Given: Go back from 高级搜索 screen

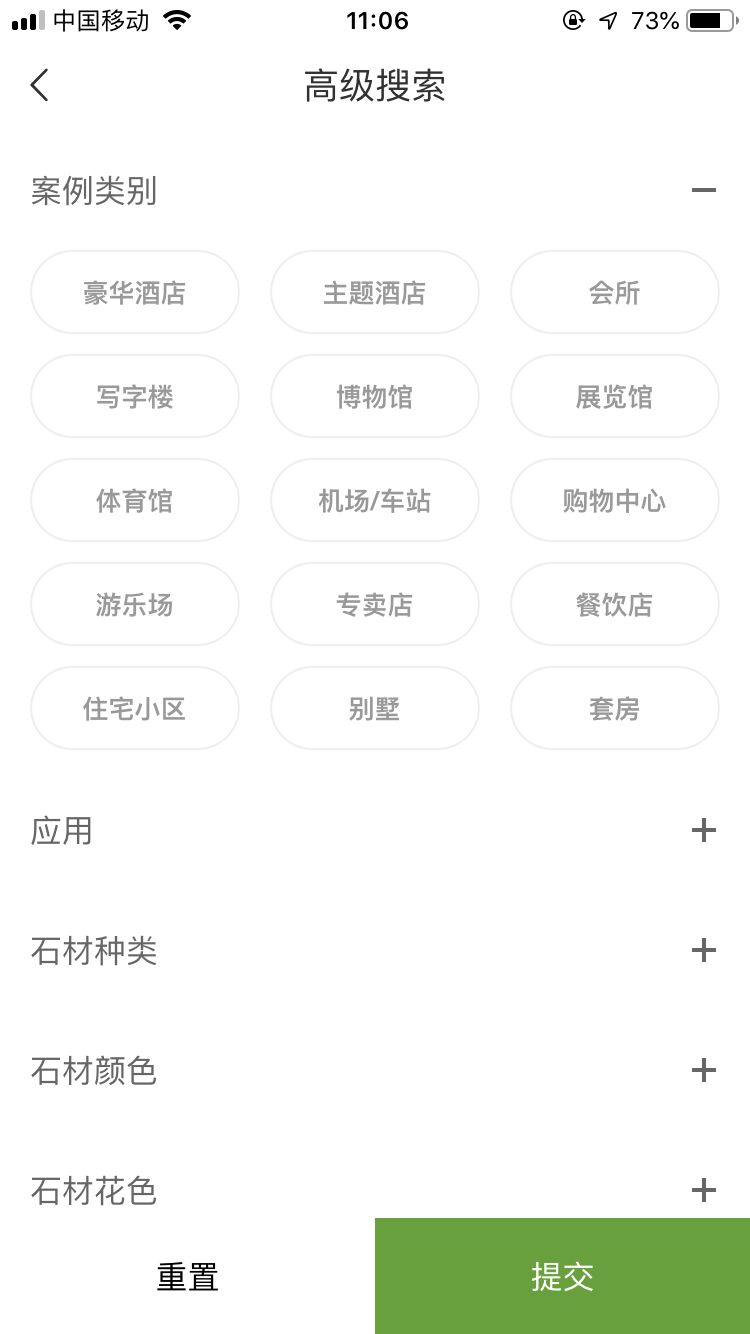Looking at the screenshot, I should point(40,86).
